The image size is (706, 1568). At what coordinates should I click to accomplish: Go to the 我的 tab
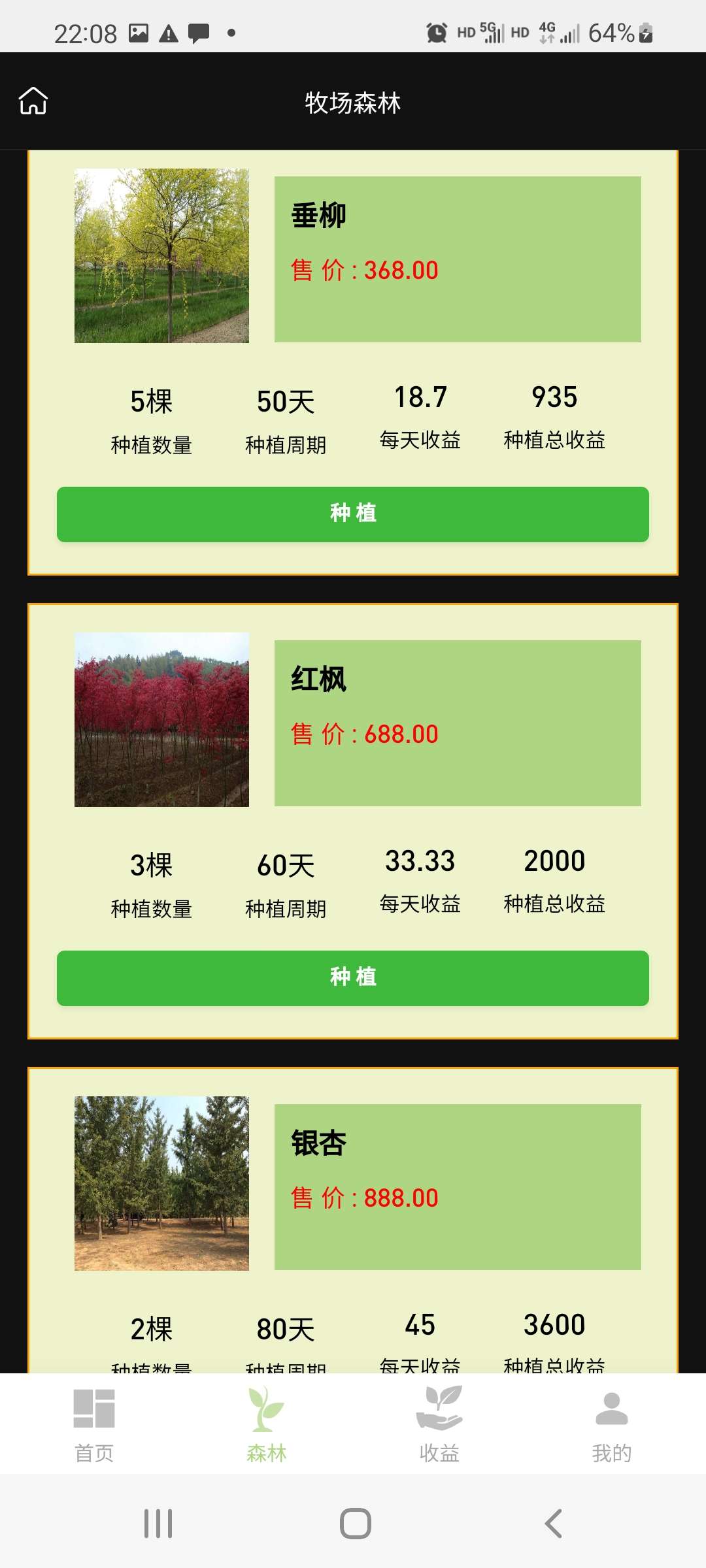(612, 1424)
